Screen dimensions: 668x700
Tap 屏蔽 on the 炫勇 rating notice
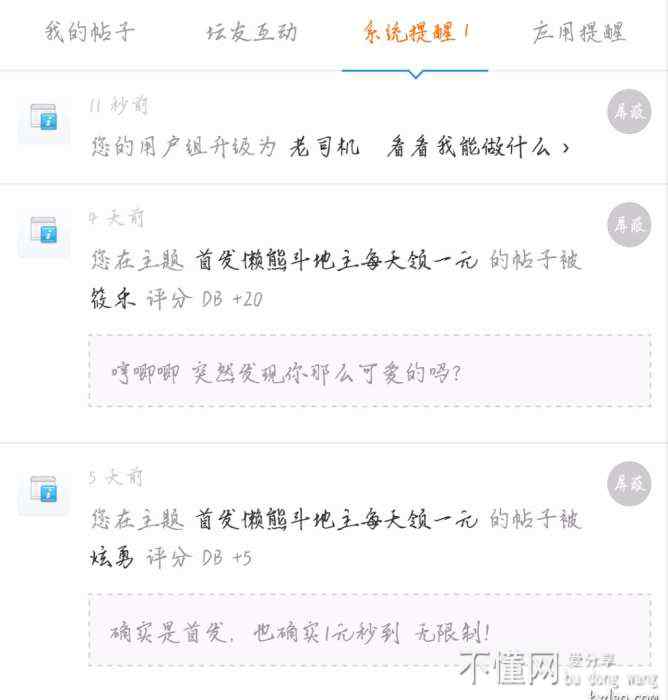point(629,484)
